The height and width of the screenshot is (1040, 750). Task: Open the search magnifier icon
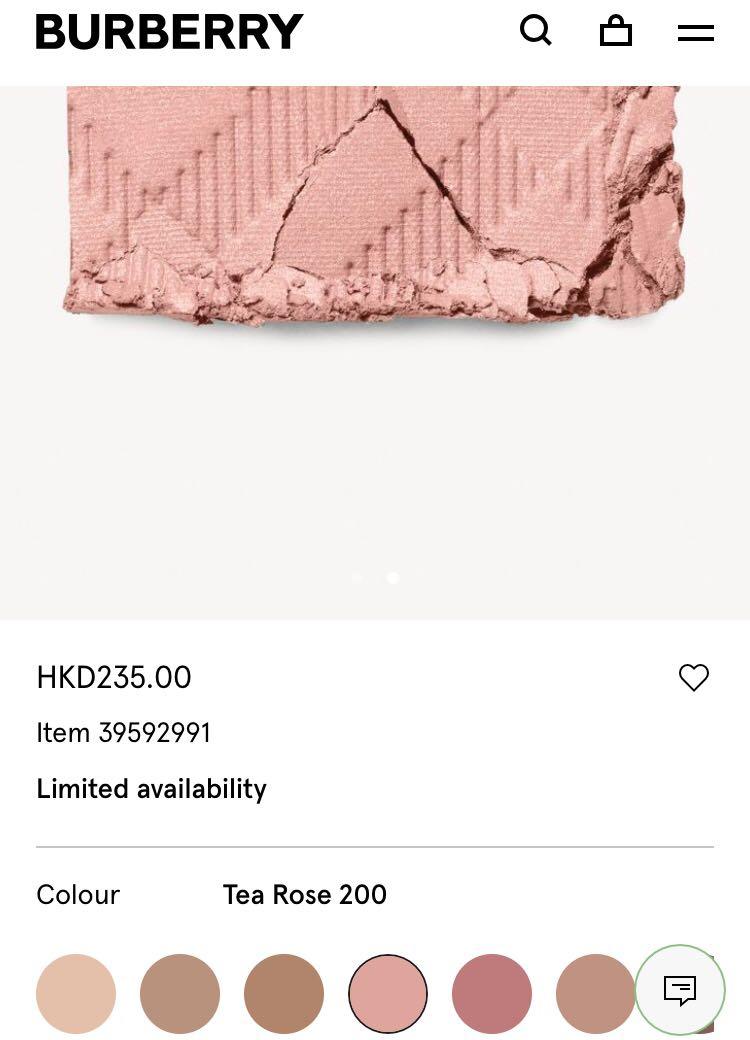coord(536,31)
